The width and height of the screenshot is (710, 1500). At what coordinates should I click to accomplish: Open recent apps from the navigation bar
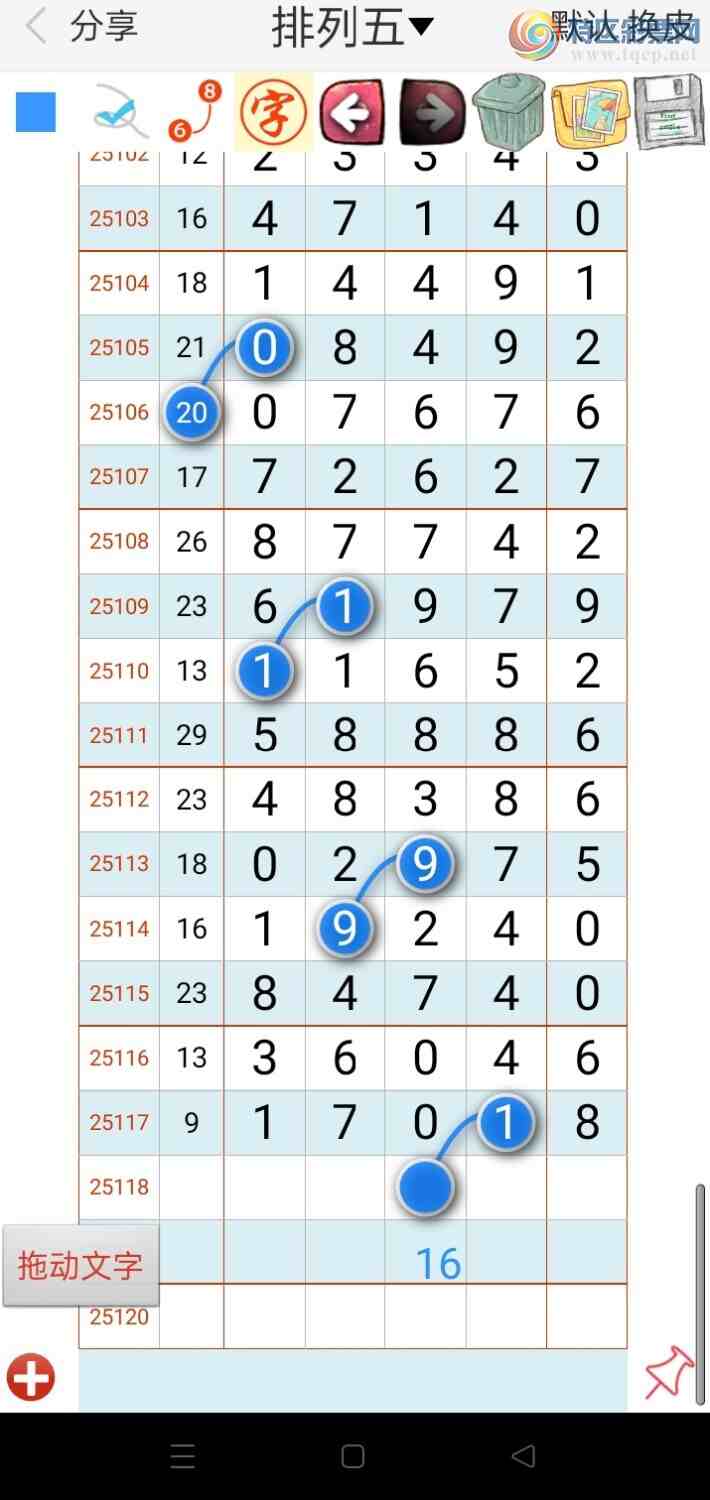(x=182, y=1456)
